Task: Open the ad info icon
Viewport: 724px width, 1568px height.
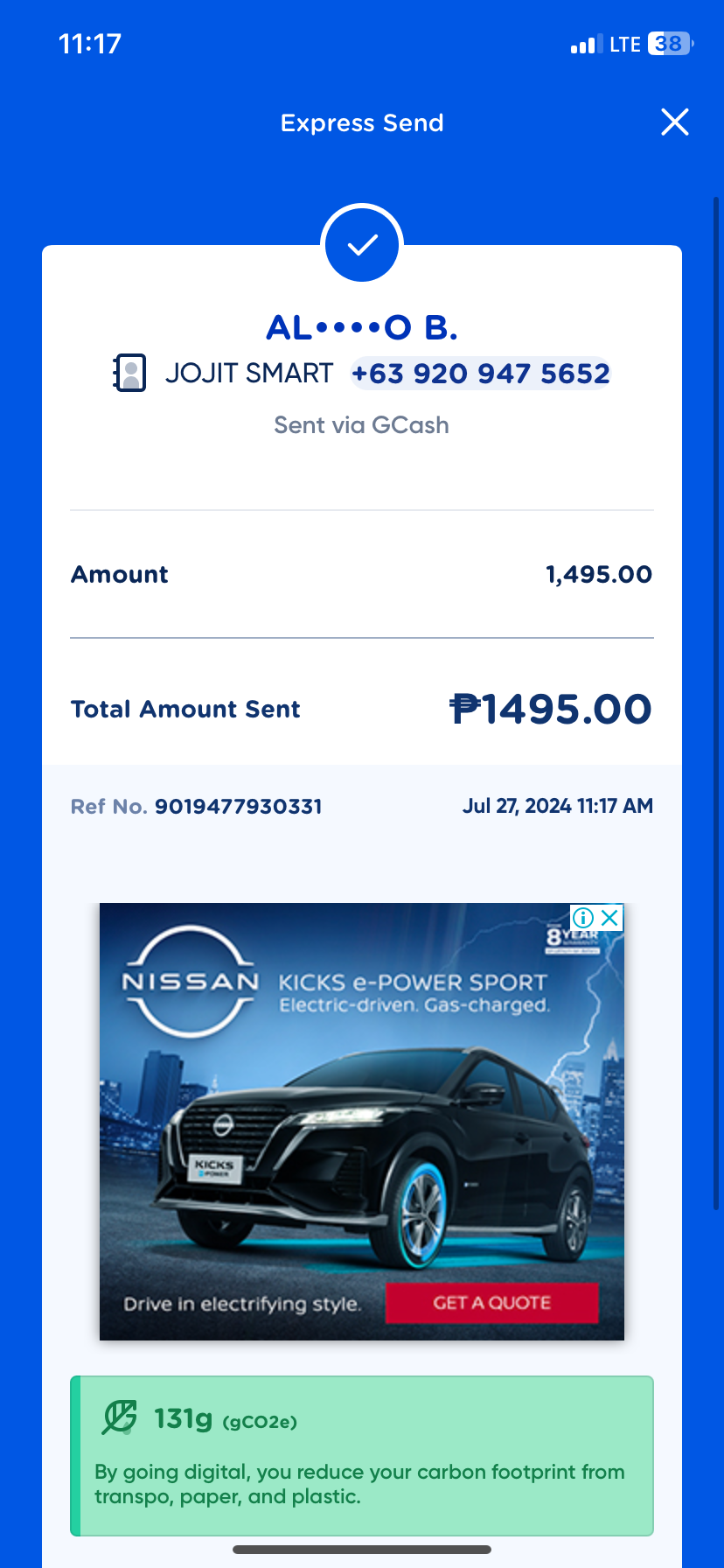Action: click(583, 917)
